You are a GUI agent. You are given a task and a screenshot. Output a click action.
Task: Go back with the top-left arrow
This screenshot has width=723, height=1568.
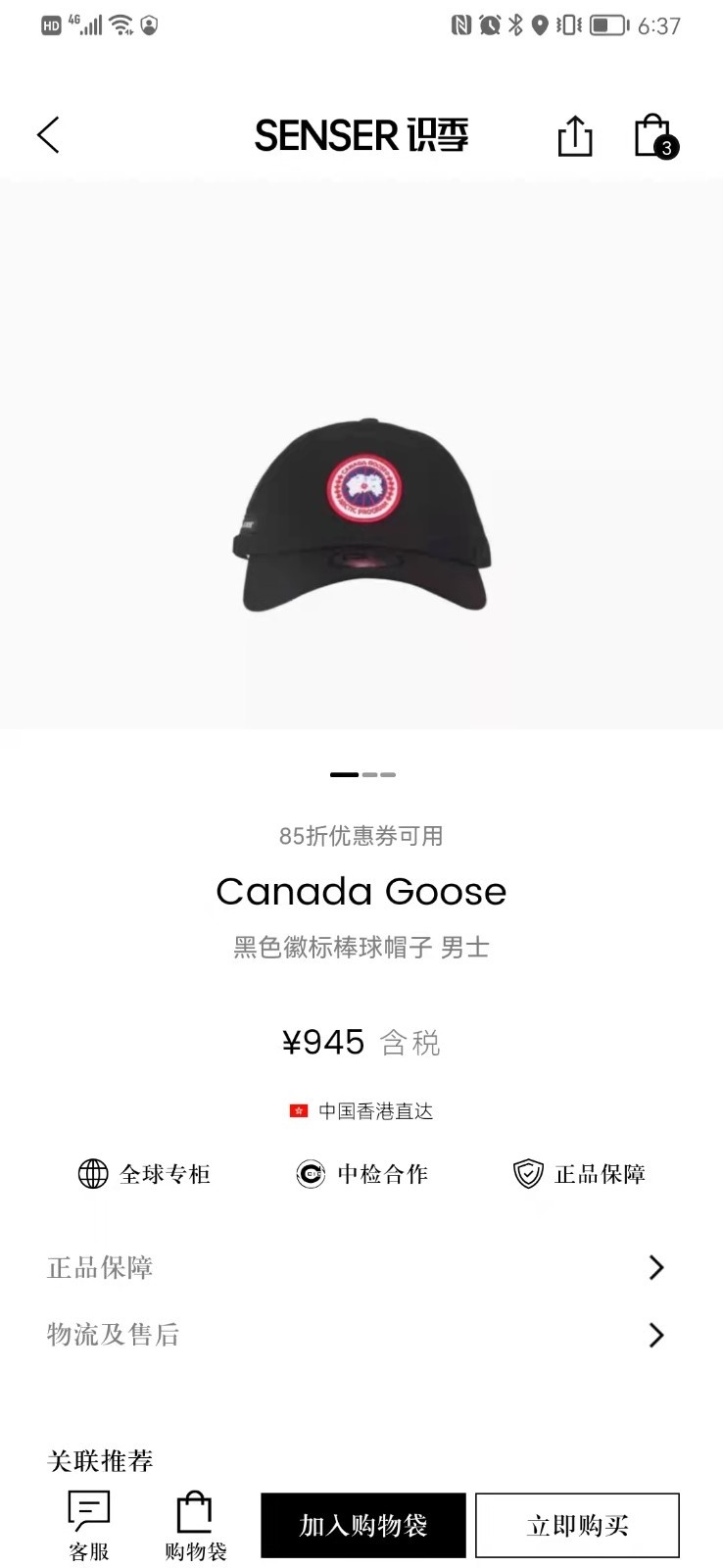point(48,135)
